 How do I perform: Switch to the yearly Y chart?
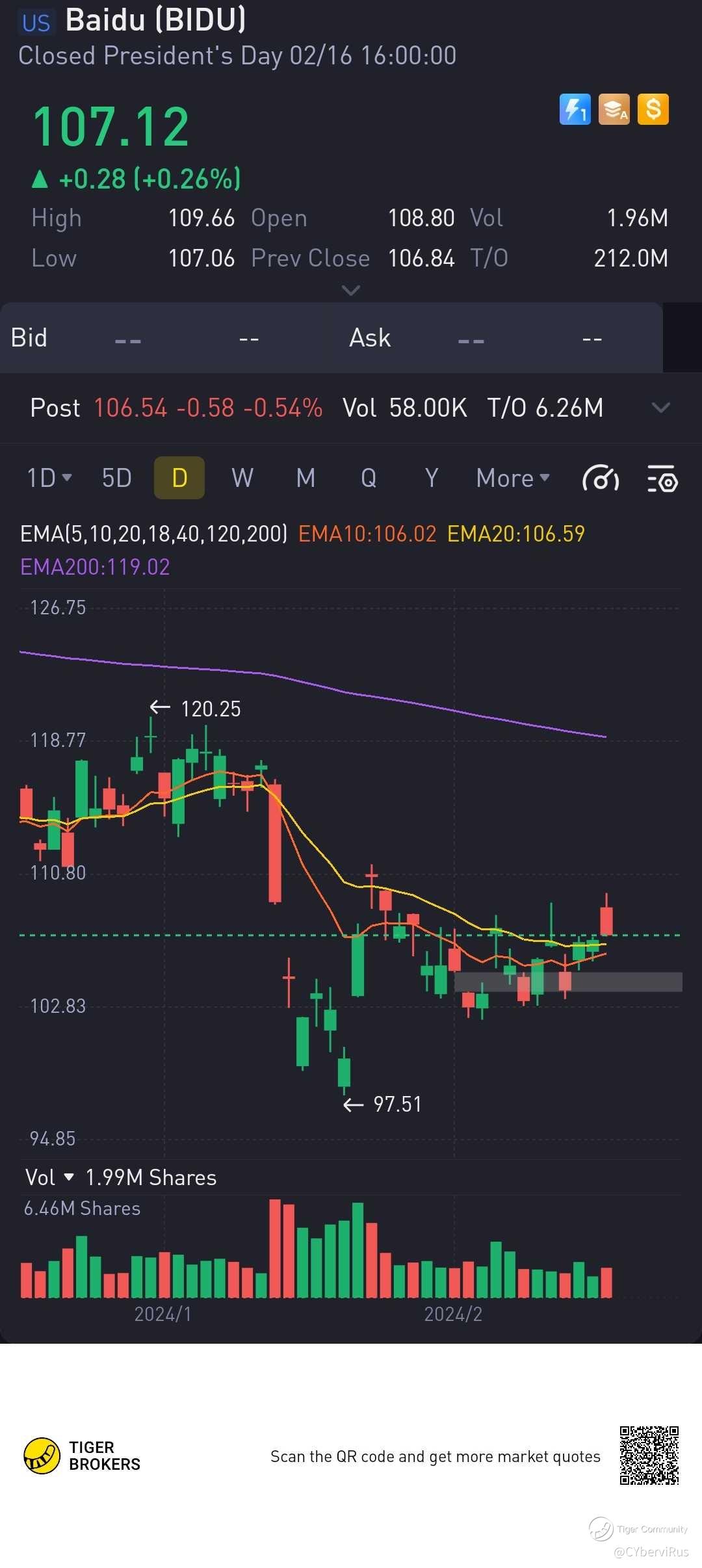tap(432, 478)
